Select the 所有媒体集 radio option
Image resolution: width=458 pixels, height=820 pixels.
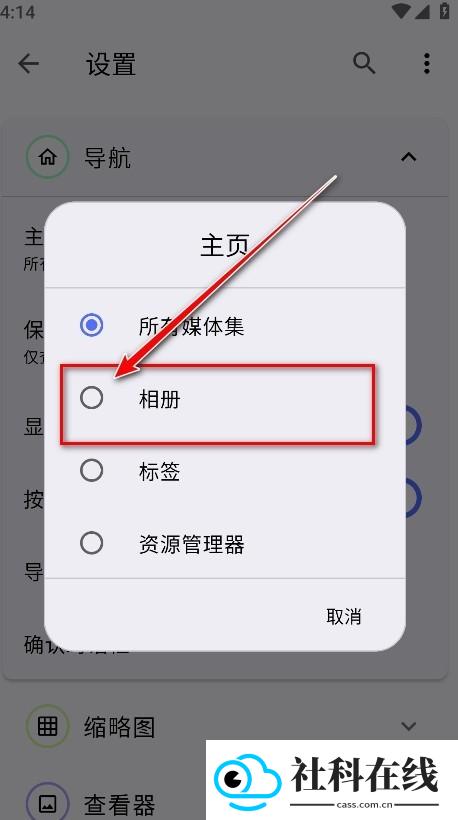point(225,326)
